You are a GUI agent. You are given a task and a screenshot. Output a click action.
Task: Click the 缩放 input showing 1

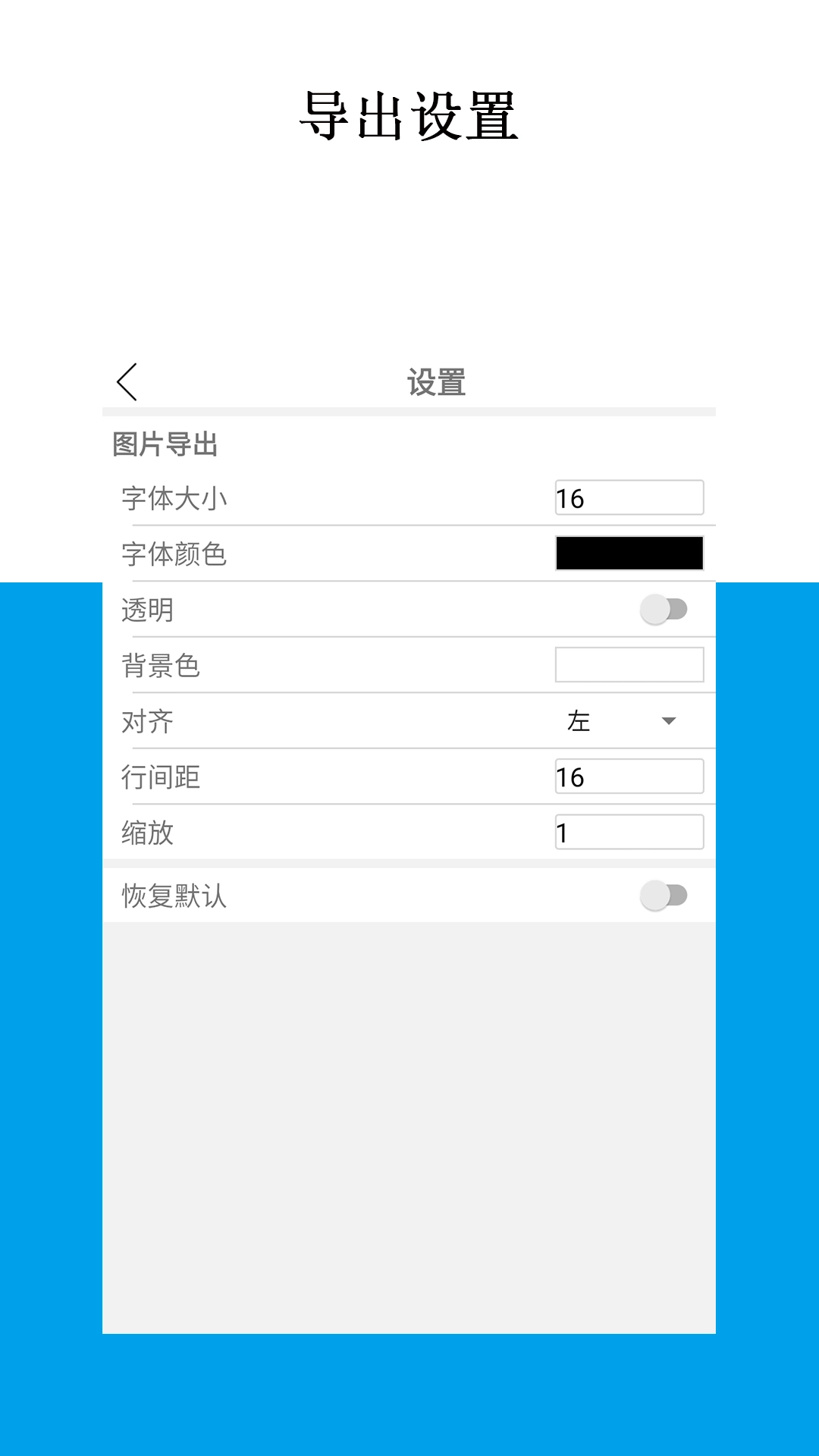click(630, 833)
